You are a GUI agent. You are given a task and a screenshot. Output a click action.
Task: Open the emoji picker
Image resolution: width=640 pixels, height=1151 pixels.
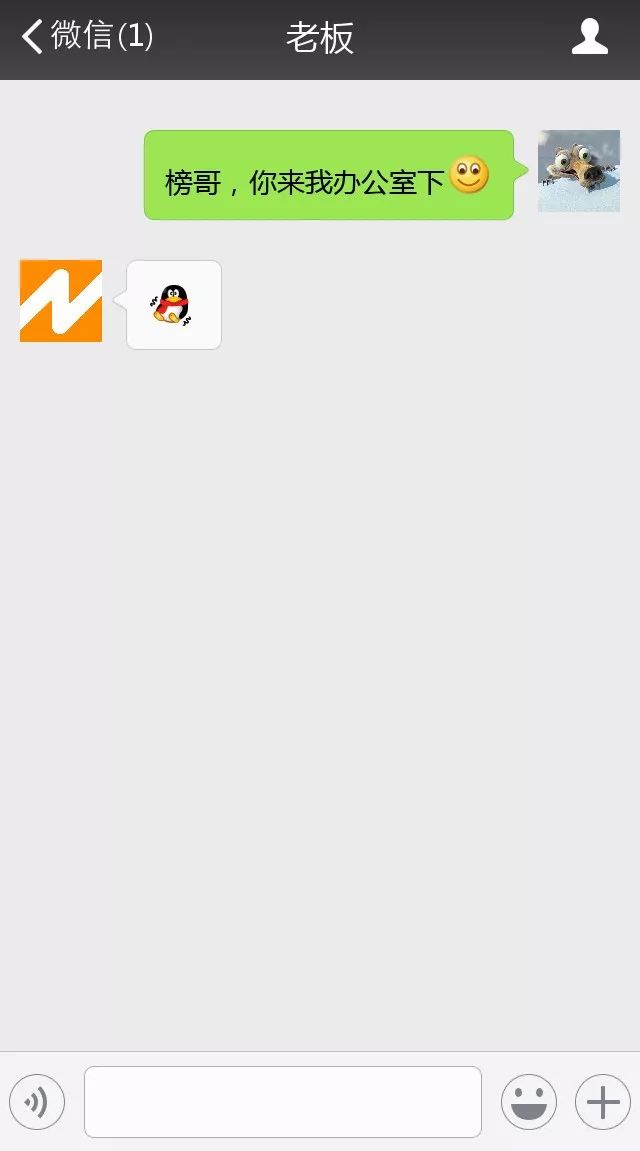(x=528, y=1102)
